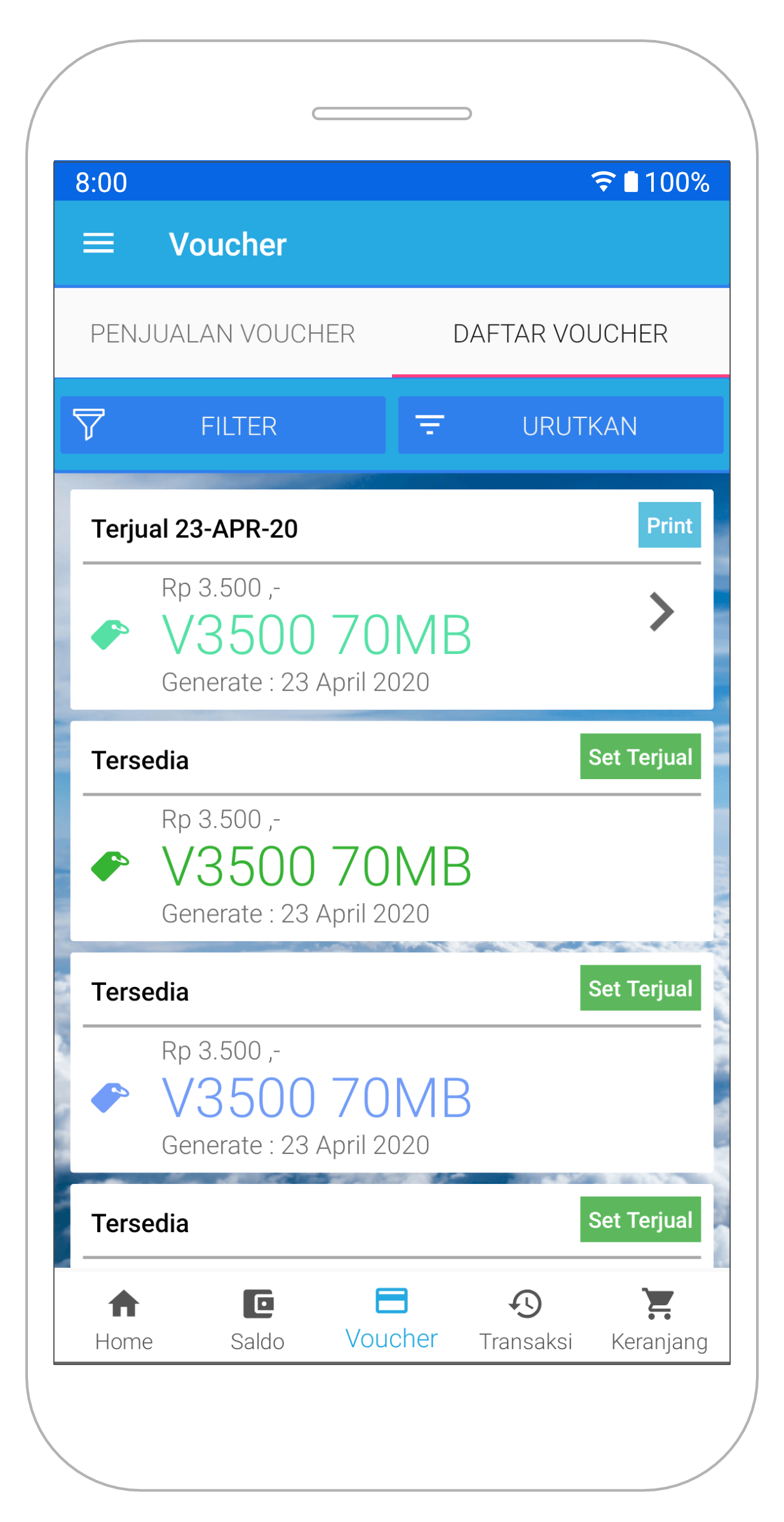Mark the blue-tagged V3500 voucher as Terjual

[x=640, y=988]
